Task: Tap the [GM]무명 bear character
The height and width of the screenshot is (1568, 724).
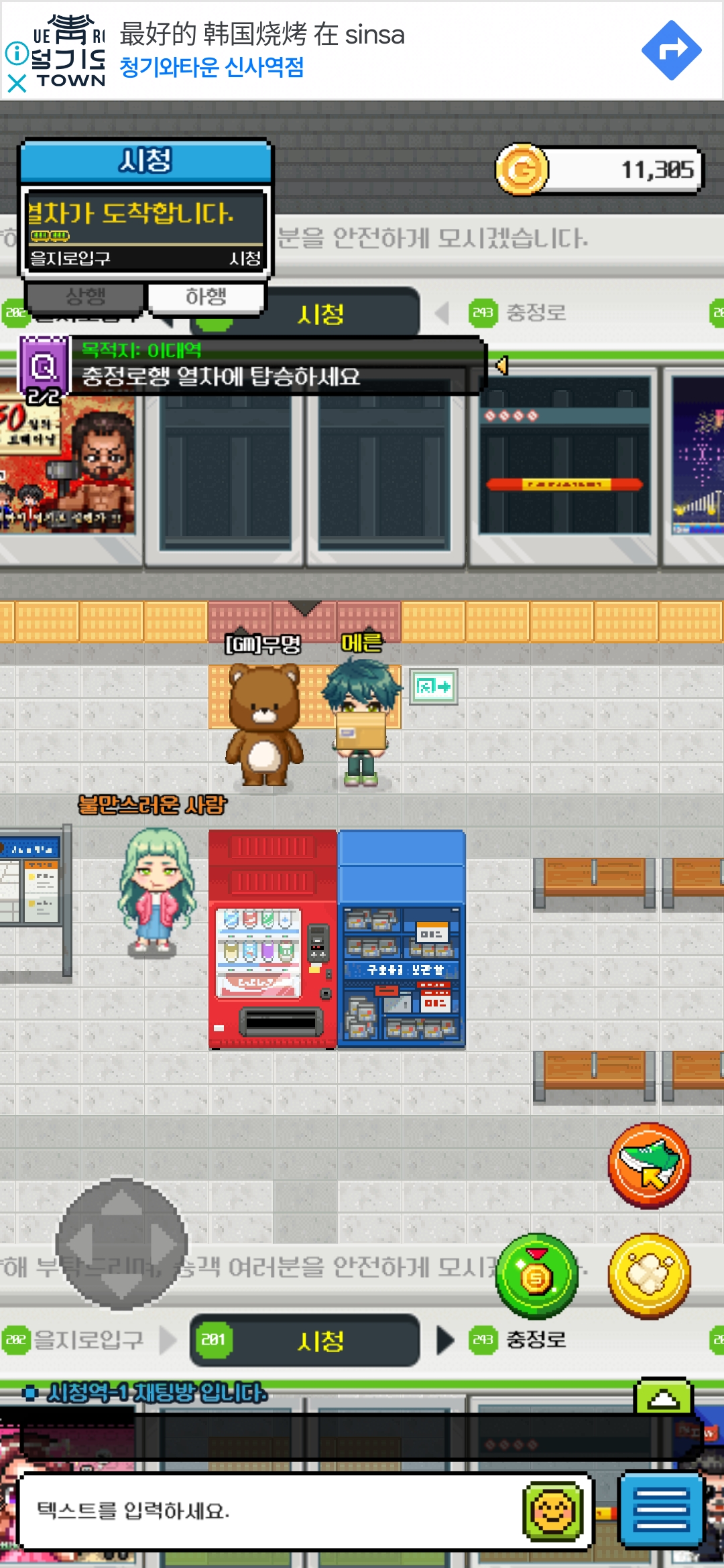Action: (264, 724)
